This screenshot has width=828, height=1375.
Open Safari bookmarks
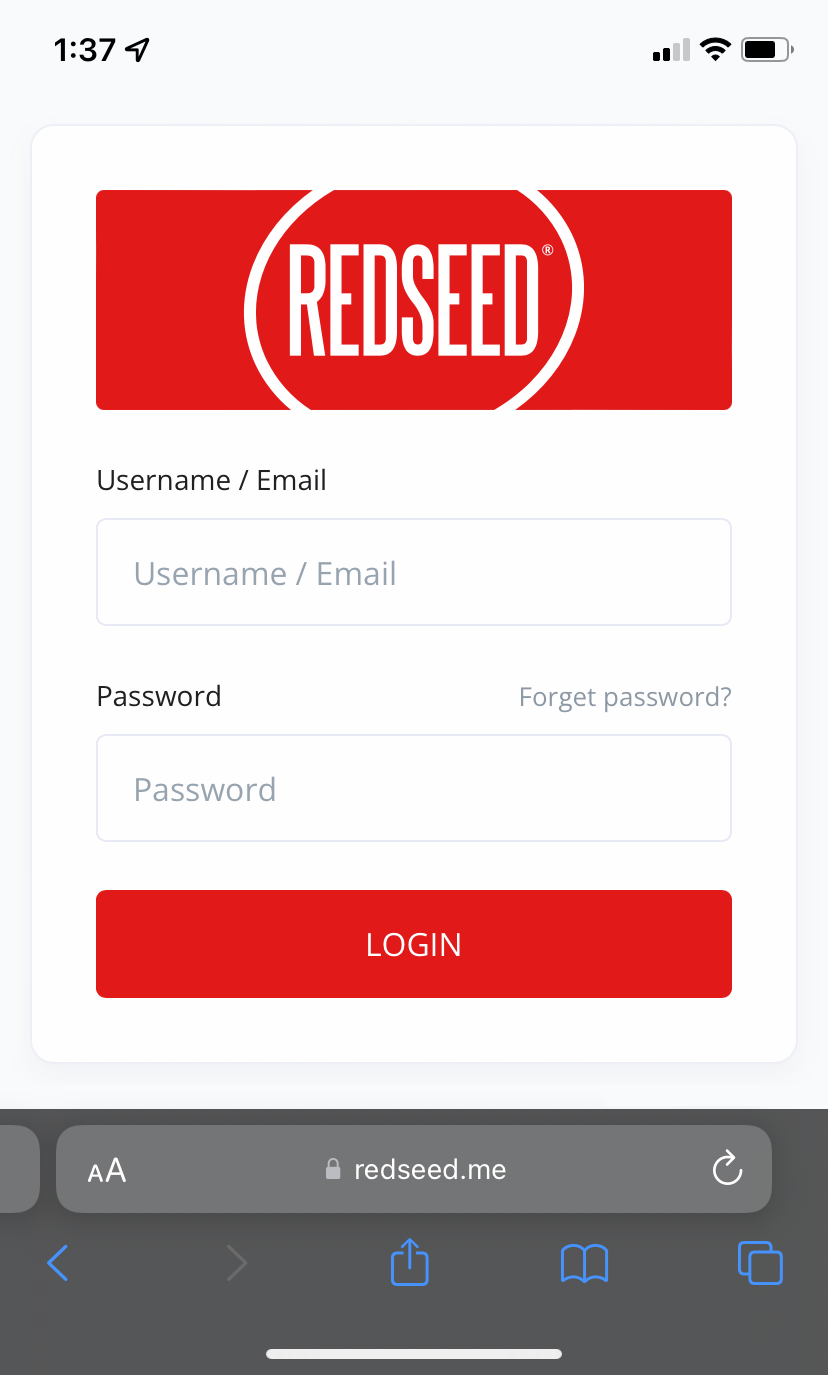pyautogui.click(x=585, y=1263)
